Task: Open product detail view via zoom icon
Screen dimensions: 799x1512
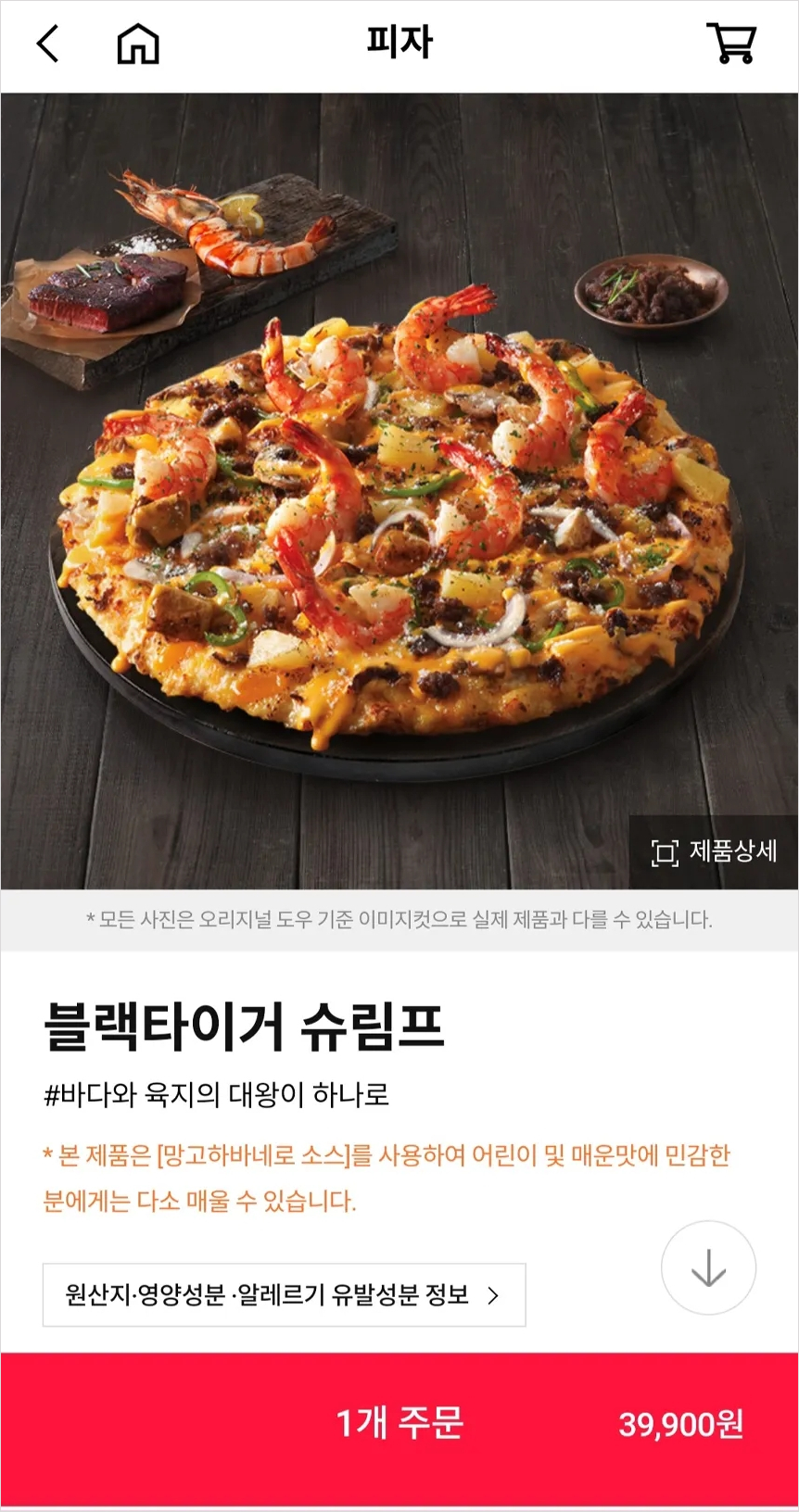Action: [x=664, y=851]
